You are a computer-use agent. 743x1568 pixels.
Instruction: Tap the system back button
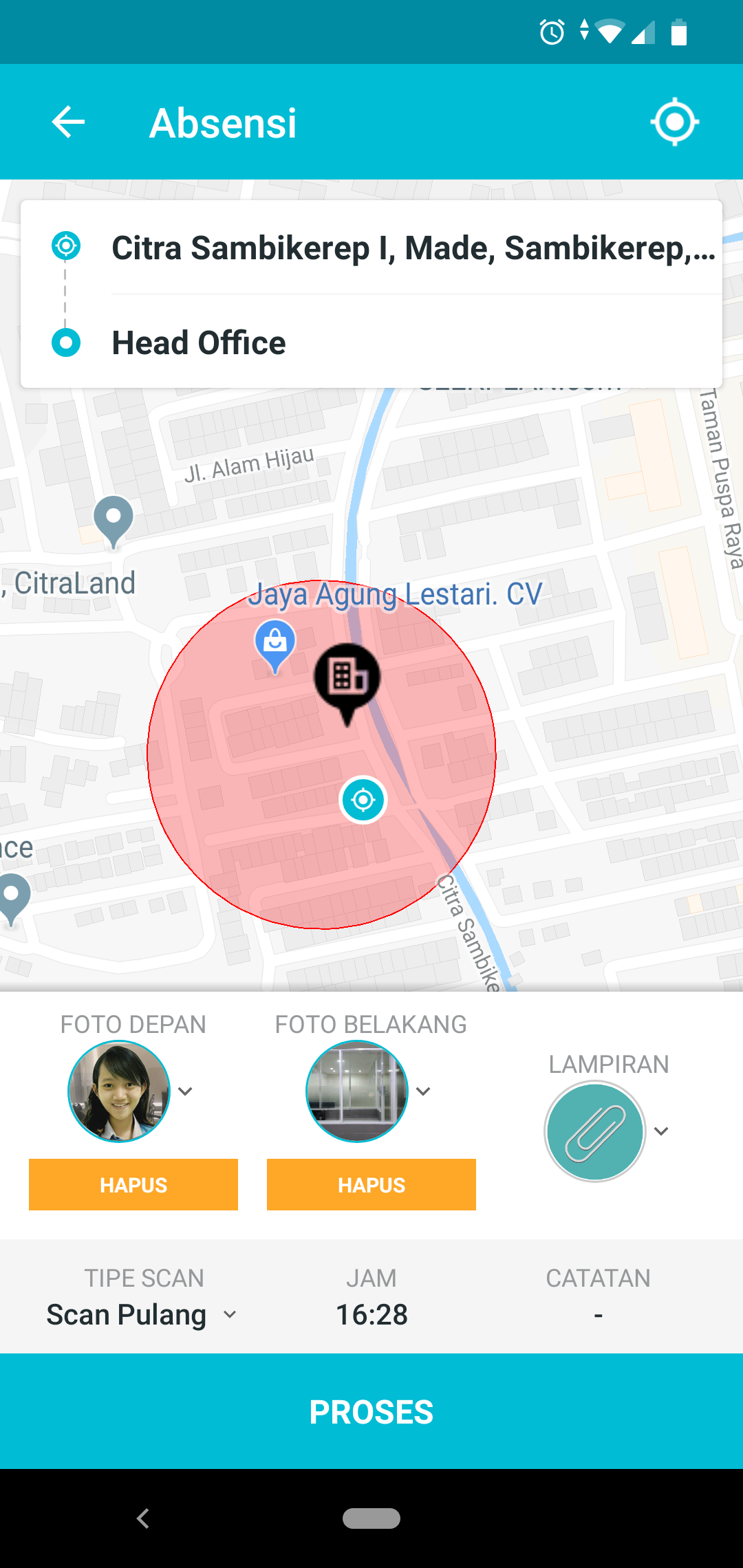(143, 1518)
